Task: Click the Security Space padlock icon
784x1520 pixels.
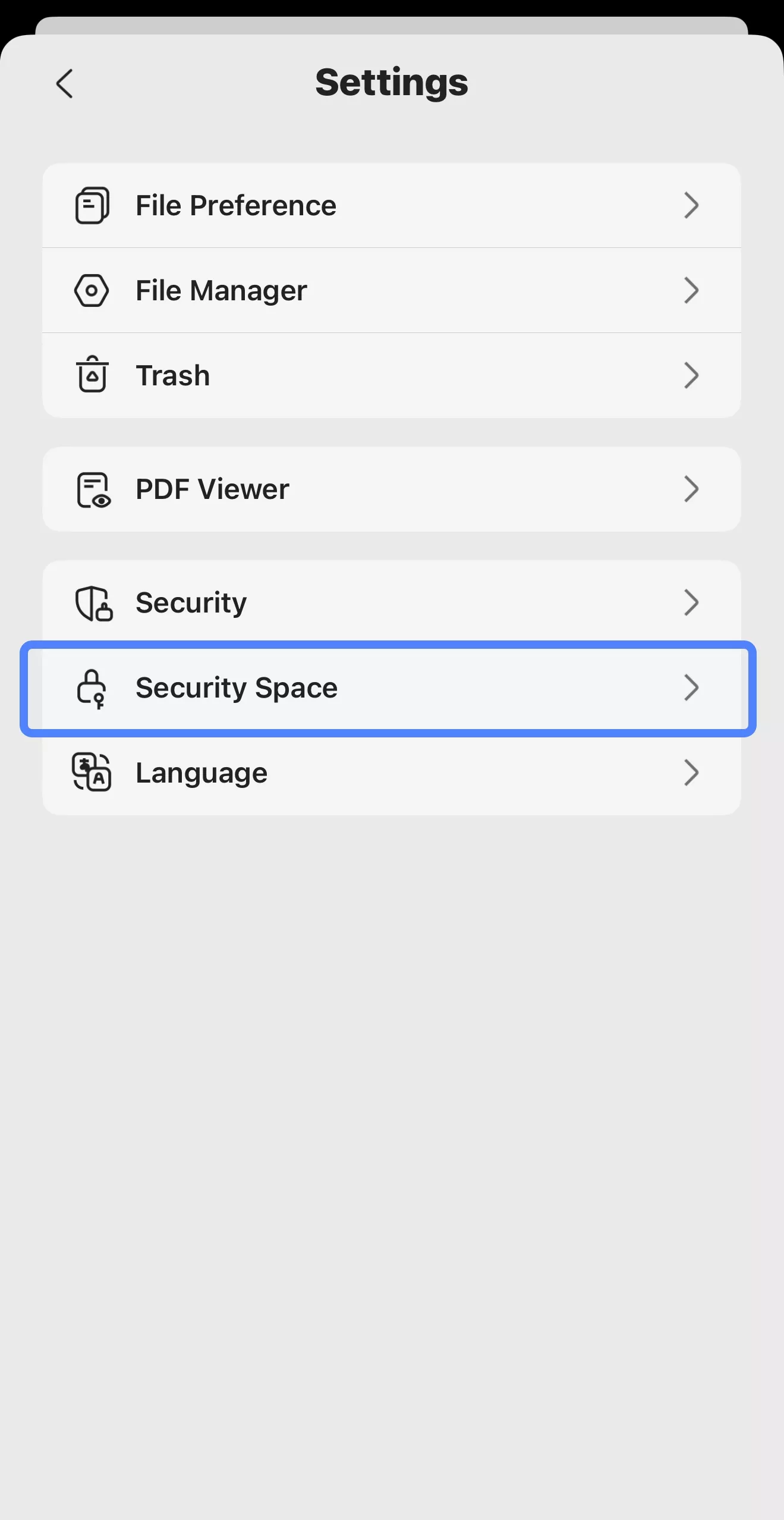Action: [93, 688]
